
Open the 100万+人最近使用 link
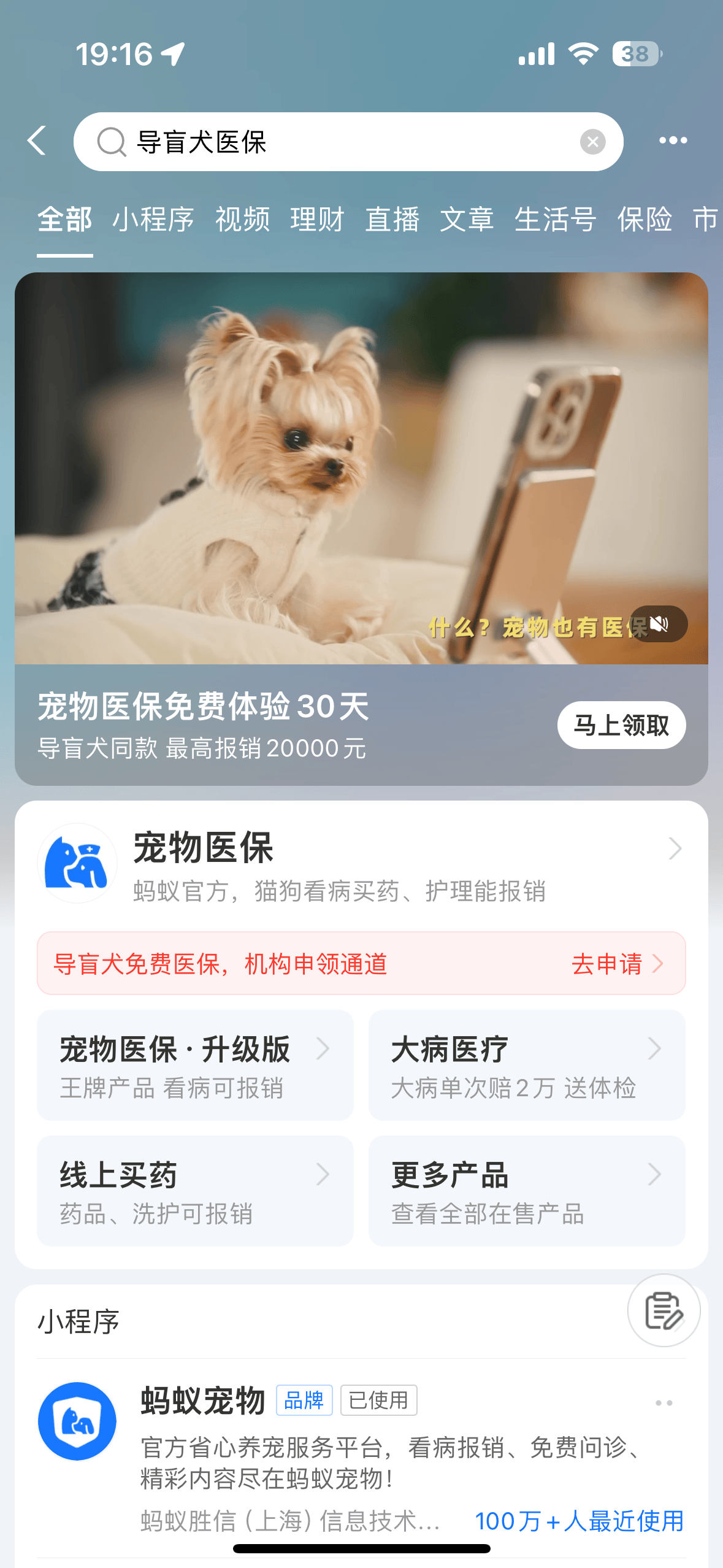tap(580, 1521)
